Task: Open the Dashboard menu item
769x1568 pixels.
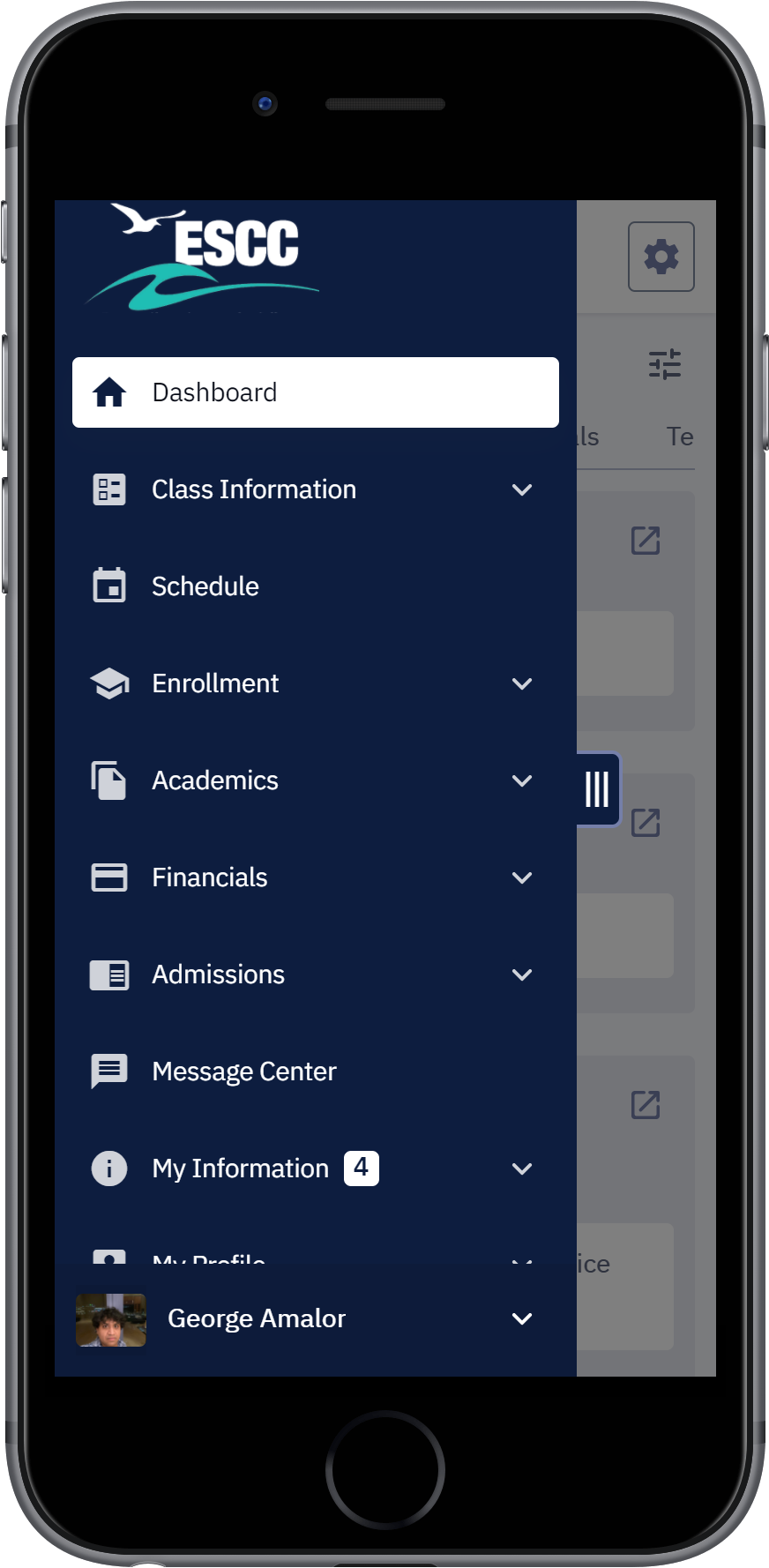Action: click(315, 392)
